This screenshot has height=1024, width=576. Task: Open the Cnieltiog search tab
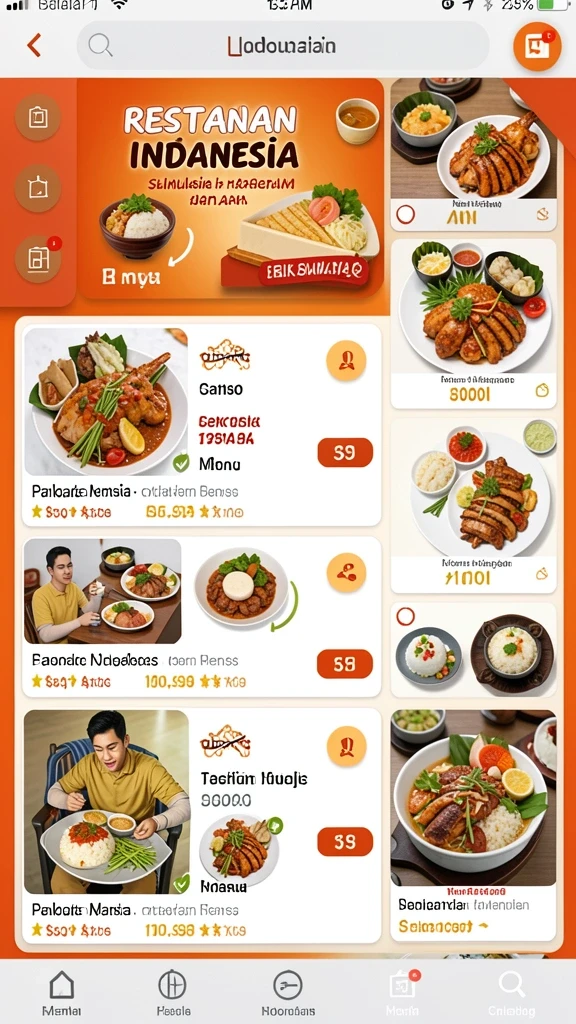tap(512, 993)
